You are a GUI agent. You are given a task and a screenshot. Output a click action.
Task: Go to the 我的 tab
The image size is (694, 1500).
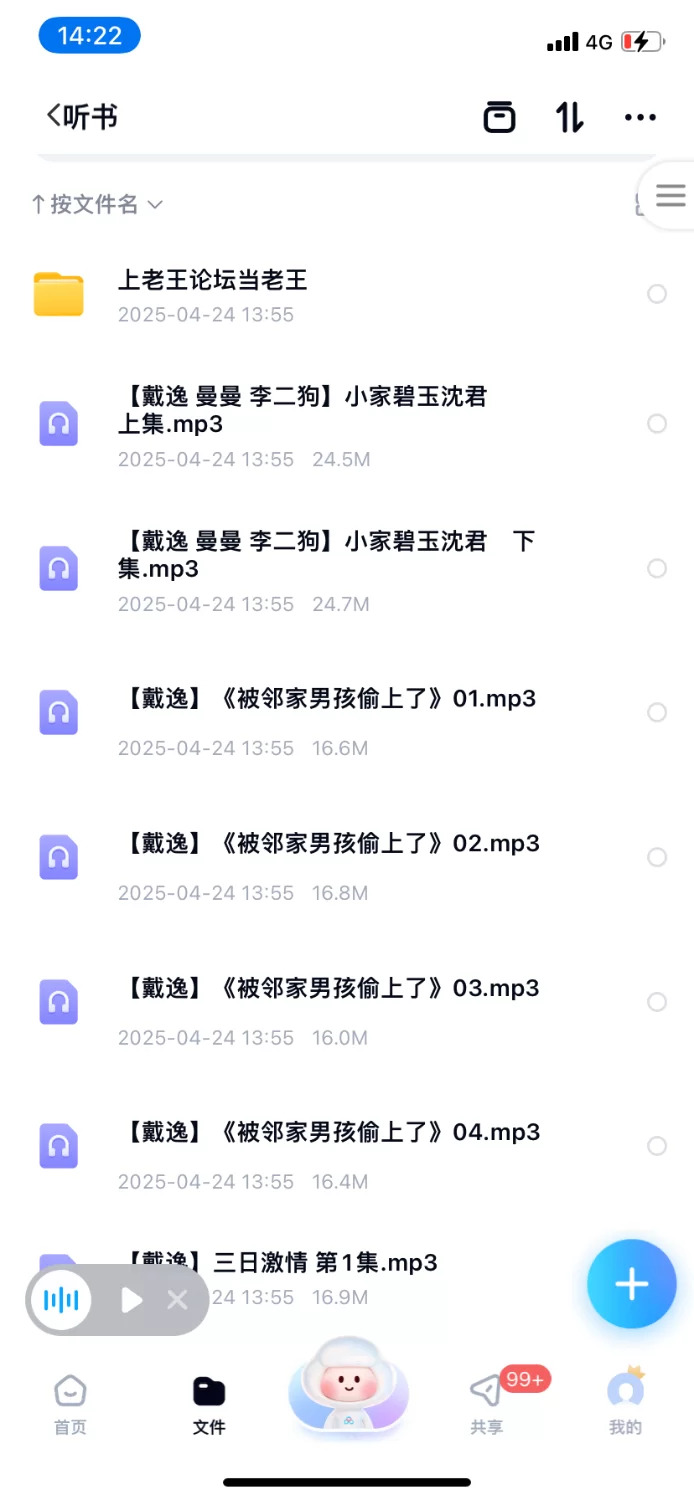tap(626, 1404)
